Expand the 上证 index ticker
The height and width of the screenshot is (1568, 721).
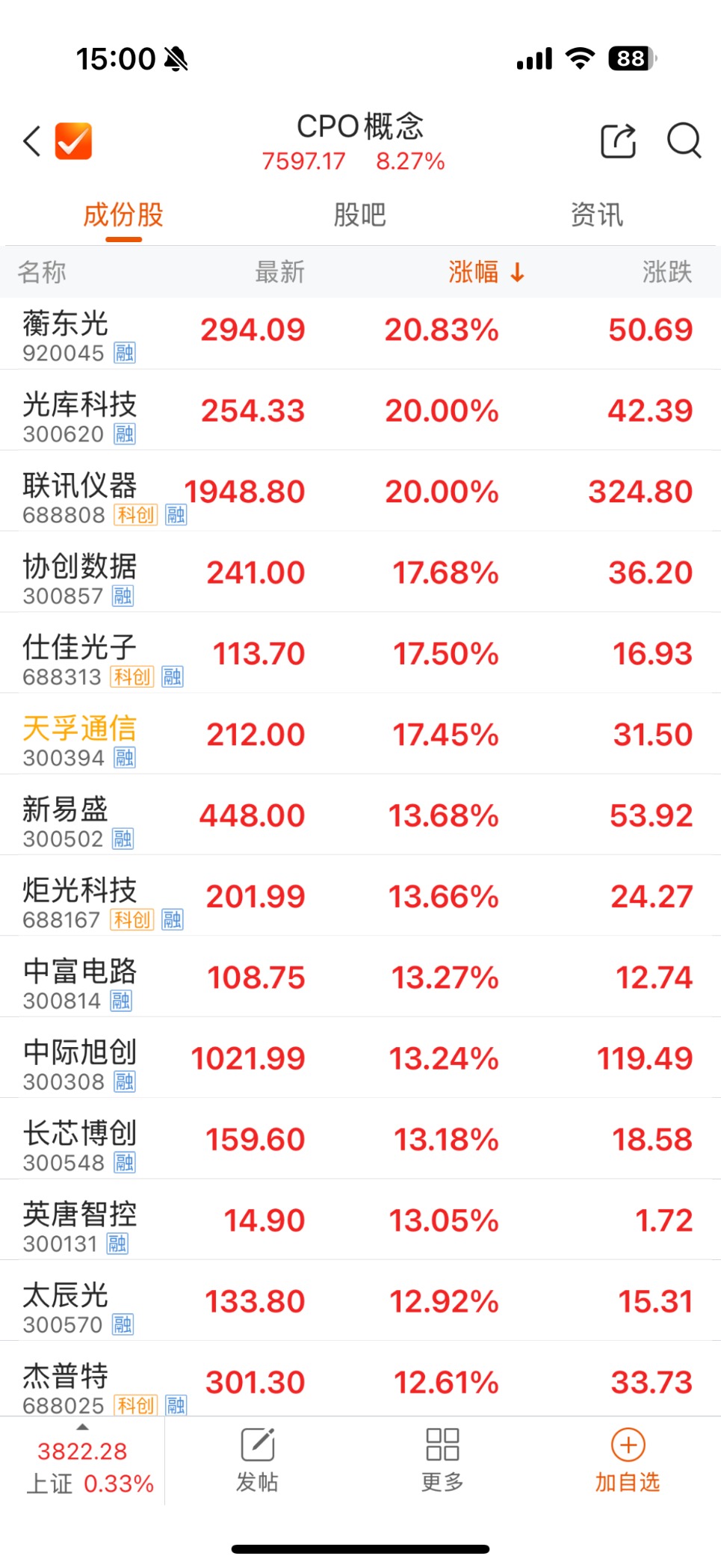click(x=82, y=1462)
